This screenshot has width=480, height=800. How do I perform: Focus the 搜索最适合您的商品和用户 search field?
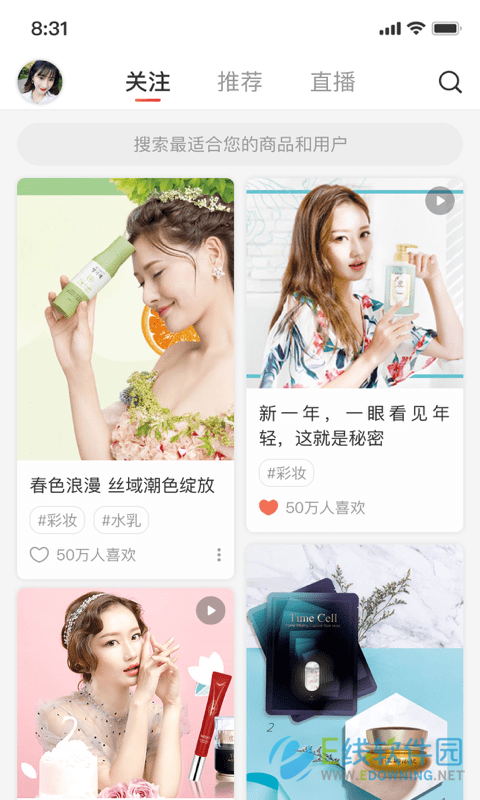240,144
